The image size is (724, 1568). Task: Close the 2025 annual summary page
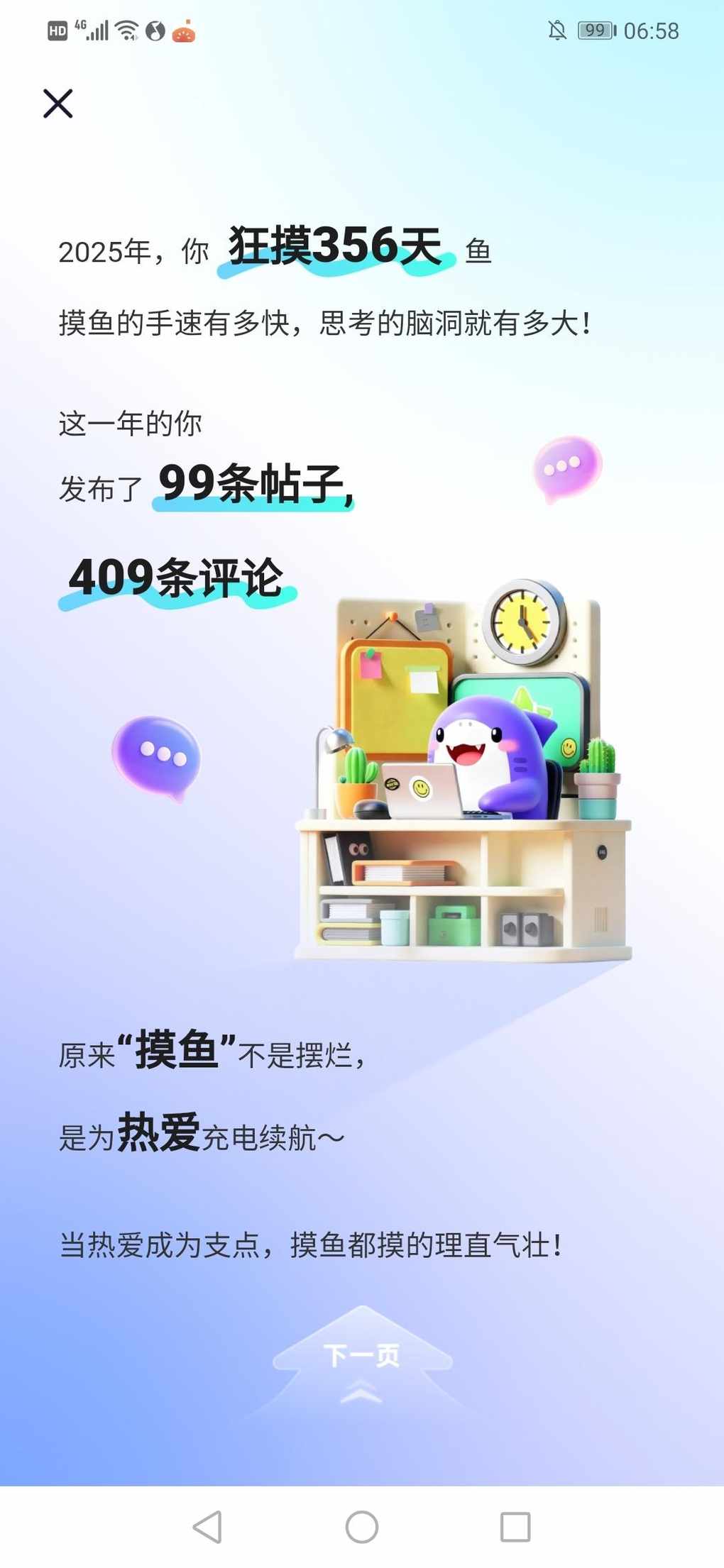57,104
